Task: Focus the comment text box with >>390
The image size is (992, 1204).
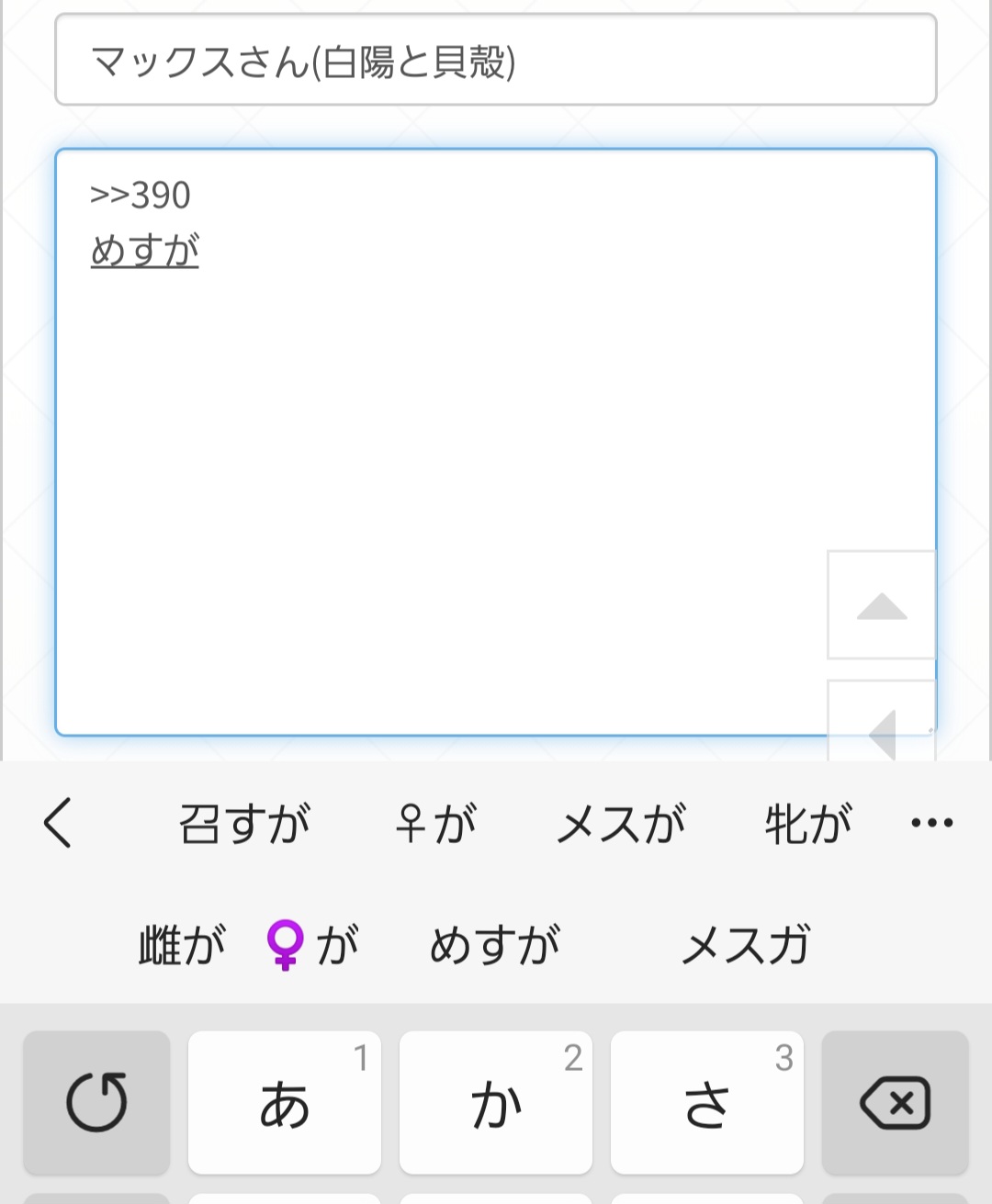Action: point(441,441)
